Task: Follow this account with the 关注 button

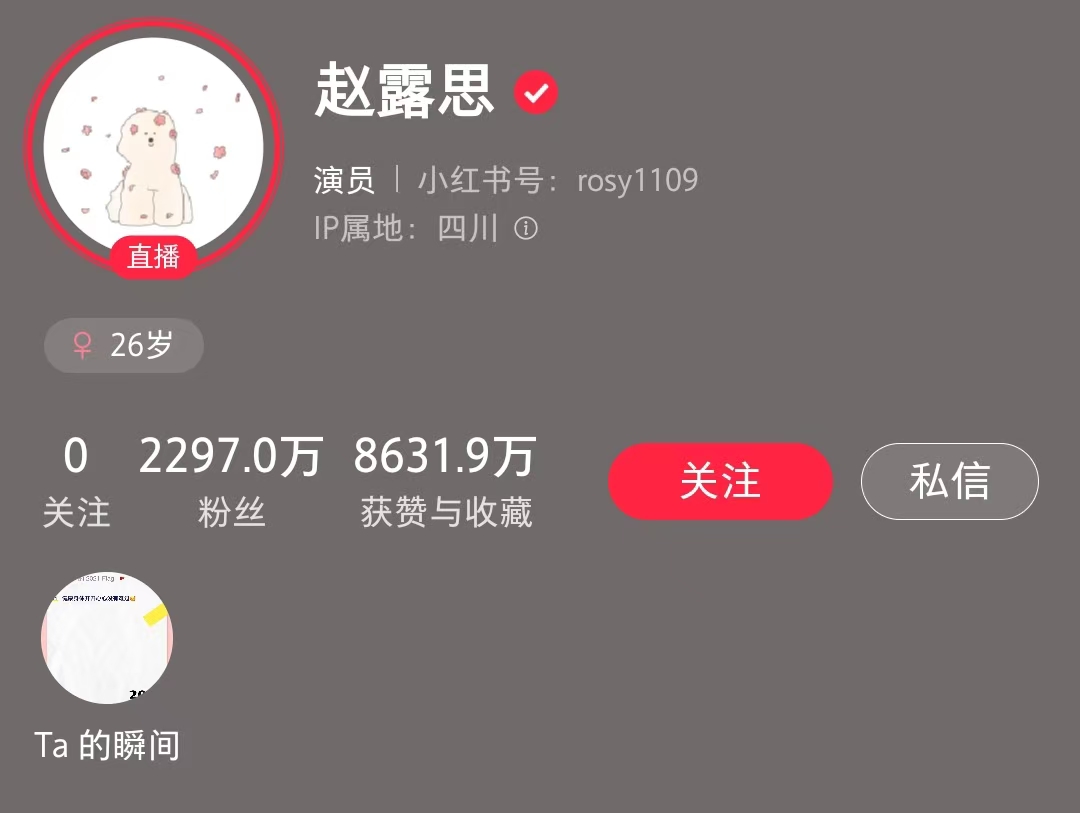Action: click(x=720, y=481)
